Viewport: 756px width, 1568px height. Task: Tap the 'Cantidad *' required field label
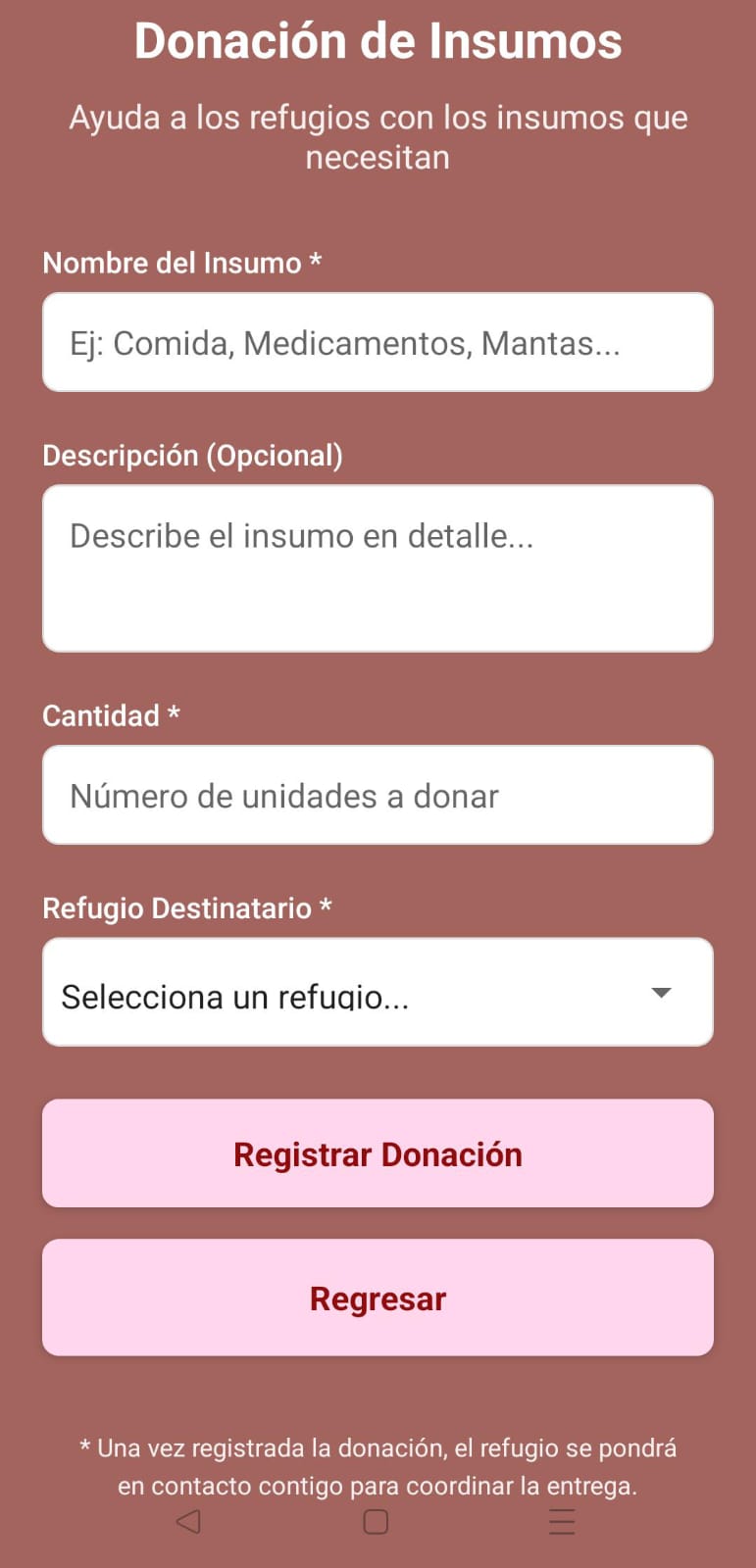pyautogui.click(x=110, y=715)
